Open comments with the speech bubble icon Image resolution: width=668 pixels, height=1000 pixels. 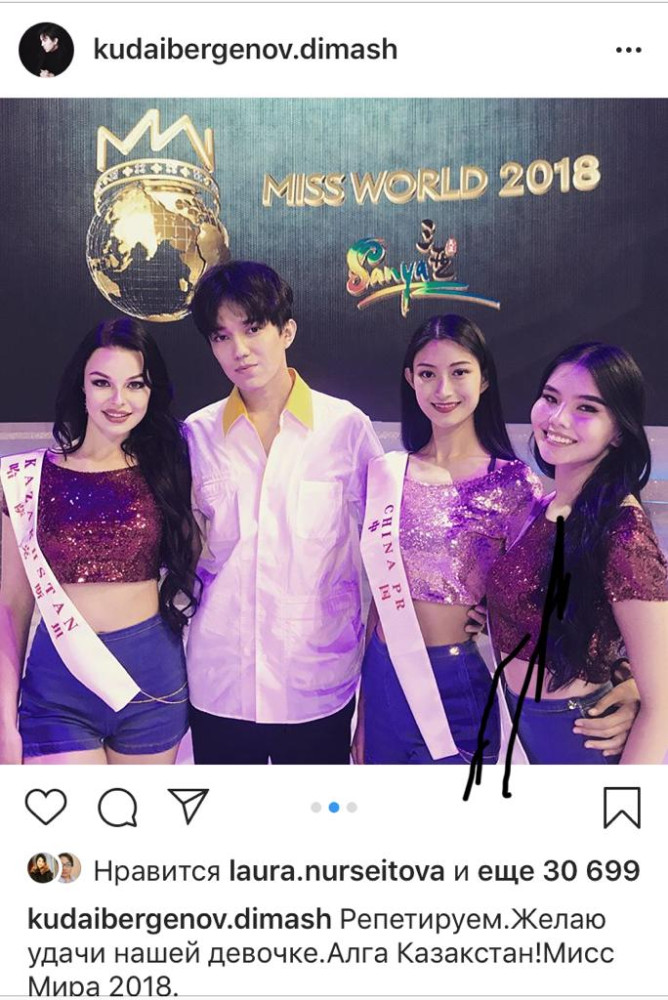[117, 807]
